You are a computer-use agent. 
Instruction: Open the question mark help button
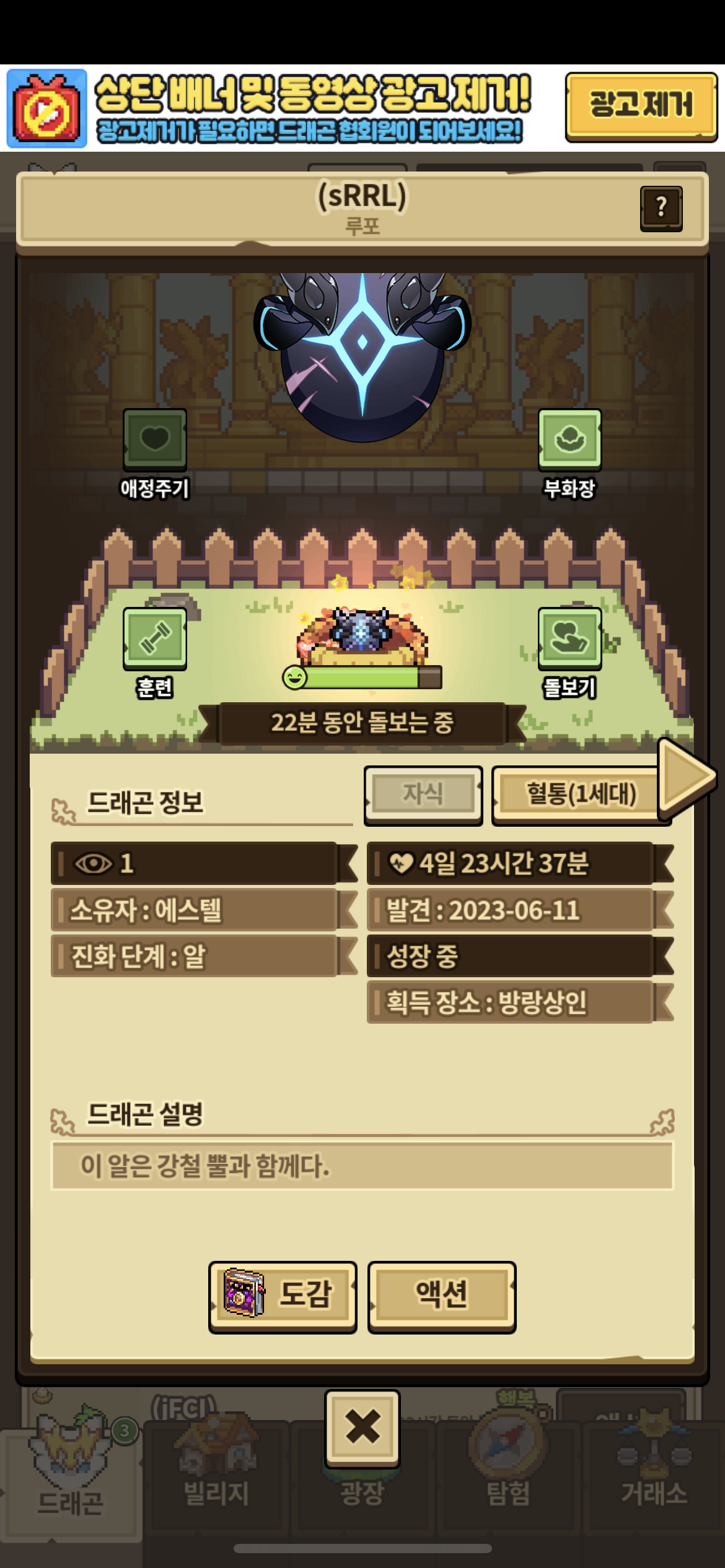click(661, 208)
